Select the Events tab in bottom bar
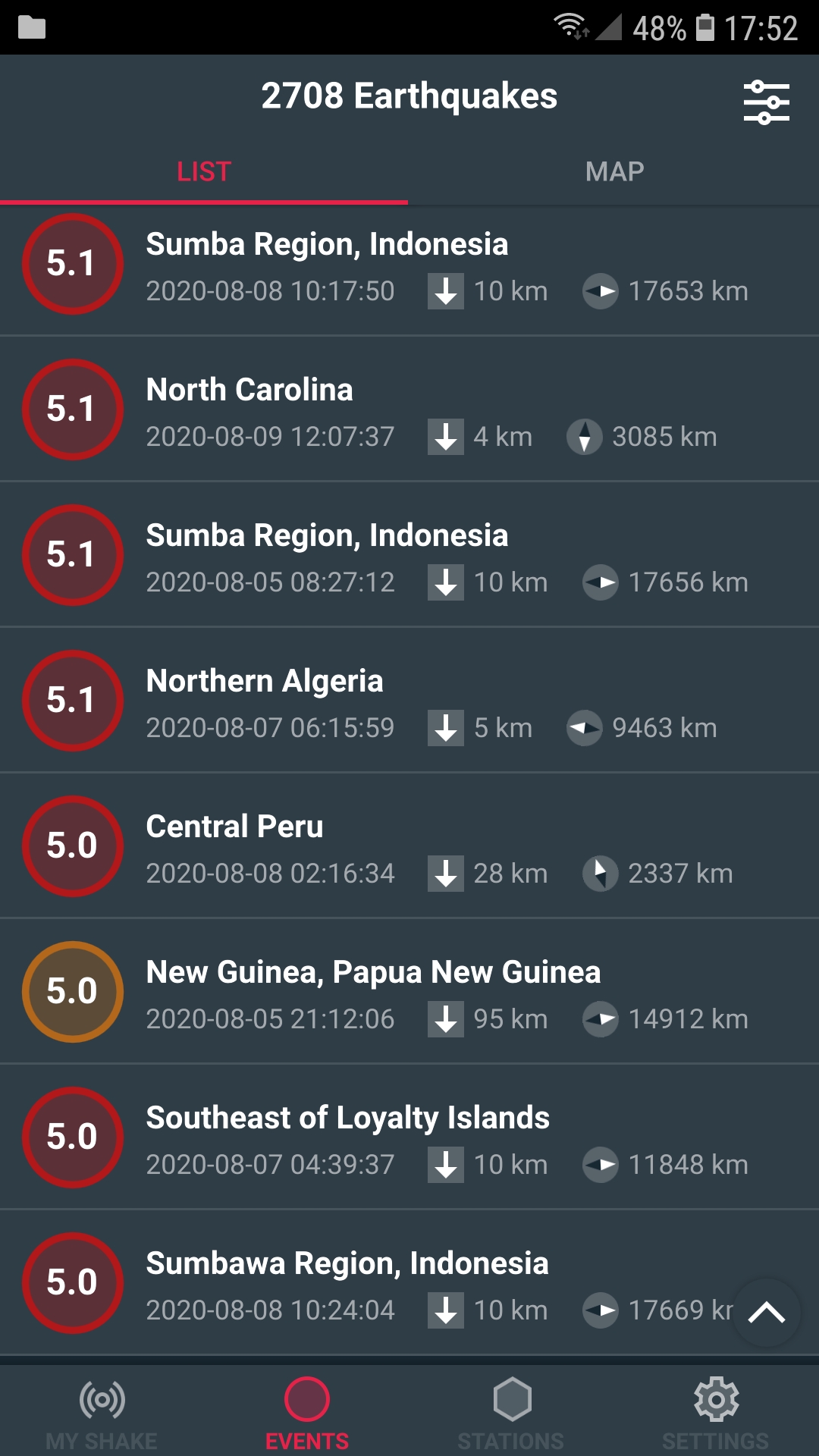Image resolution: width=819 pixels, height=1456 pixels. [307, 1412]
